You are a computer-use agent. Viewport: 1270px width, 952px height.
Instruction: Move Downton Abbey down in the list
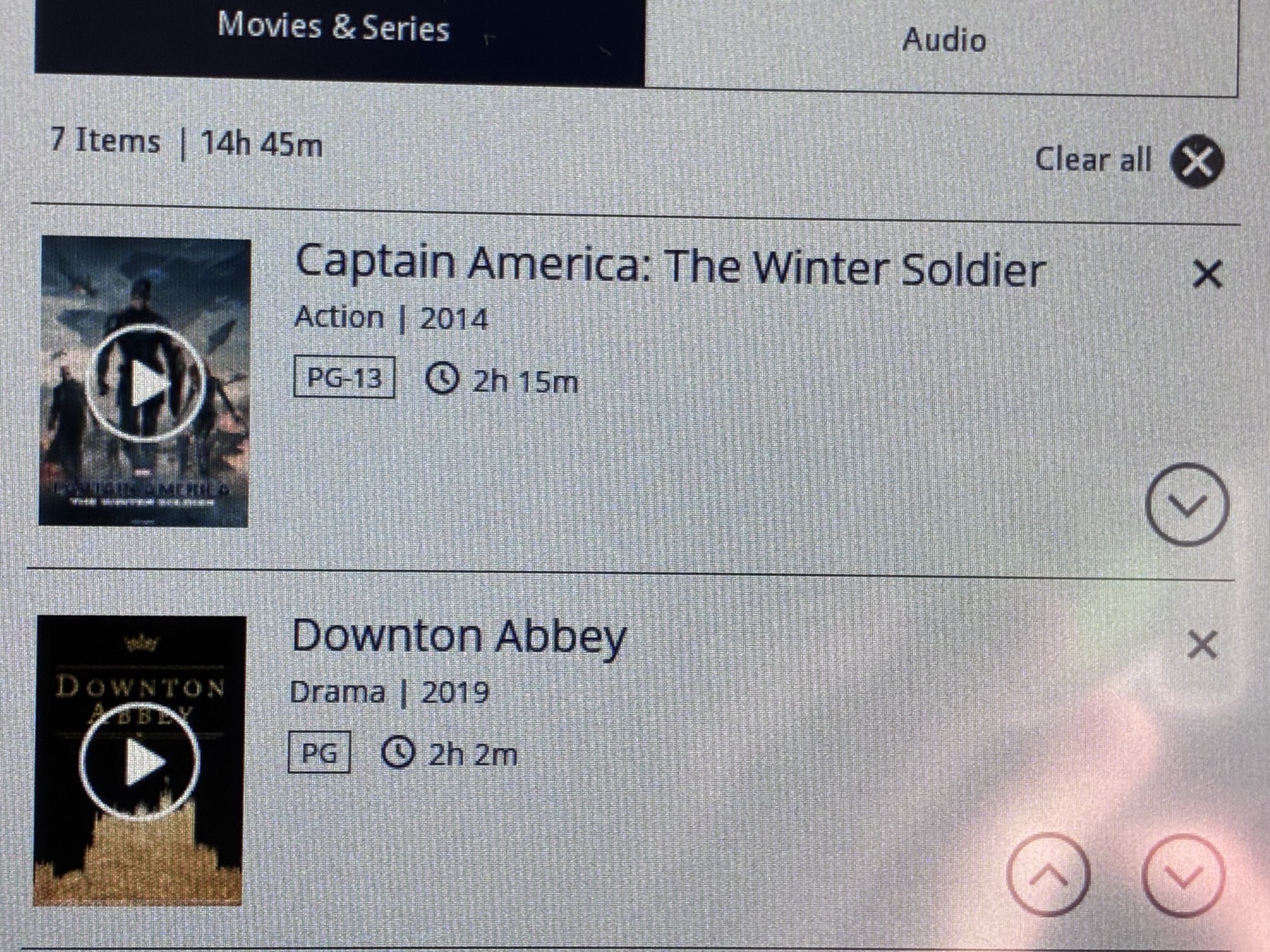pyautogui.click(x=1183, y=876)
